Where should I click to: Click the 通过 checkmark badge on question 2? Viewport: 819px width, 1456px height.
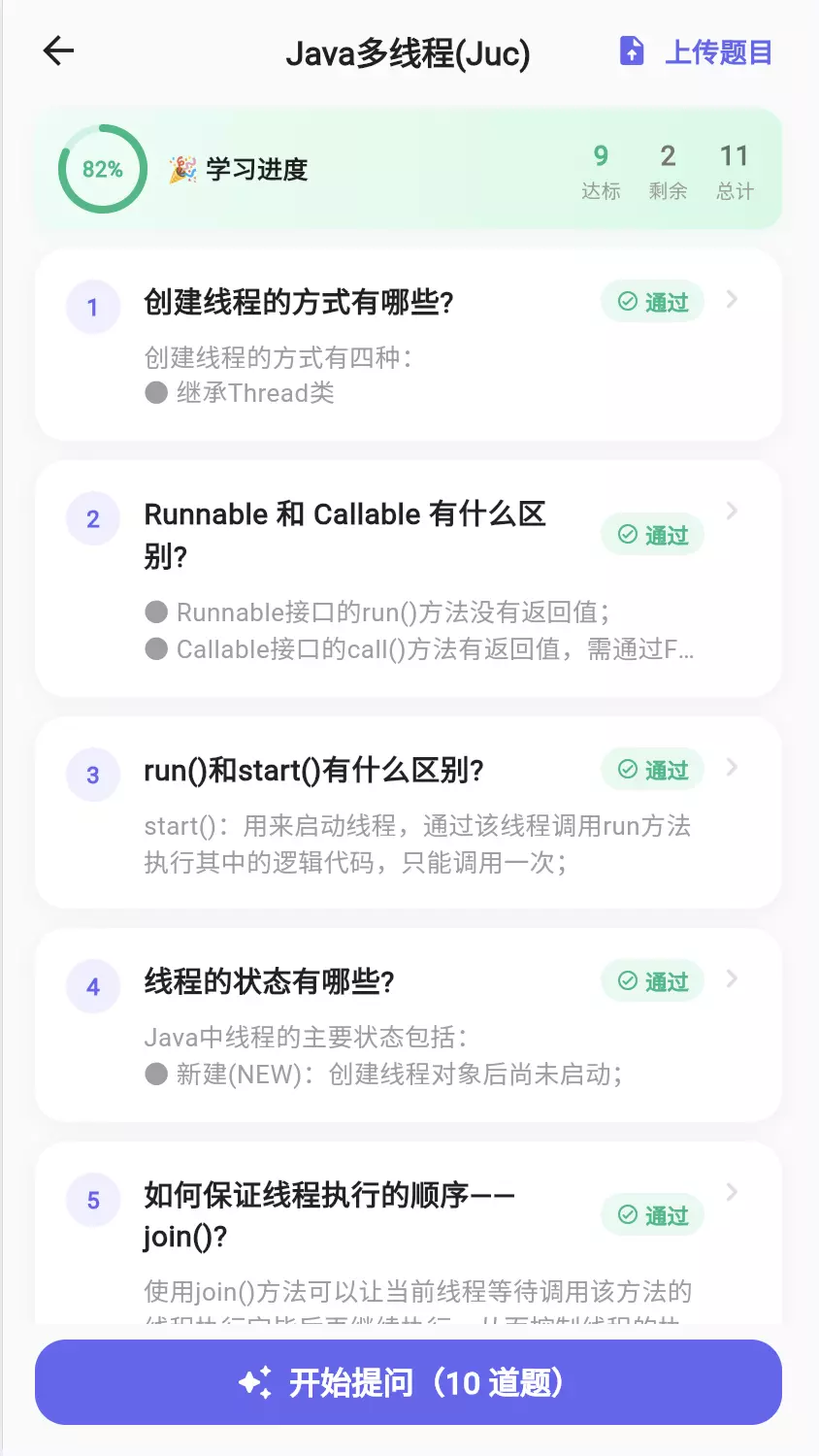click(x=651, y=535)
